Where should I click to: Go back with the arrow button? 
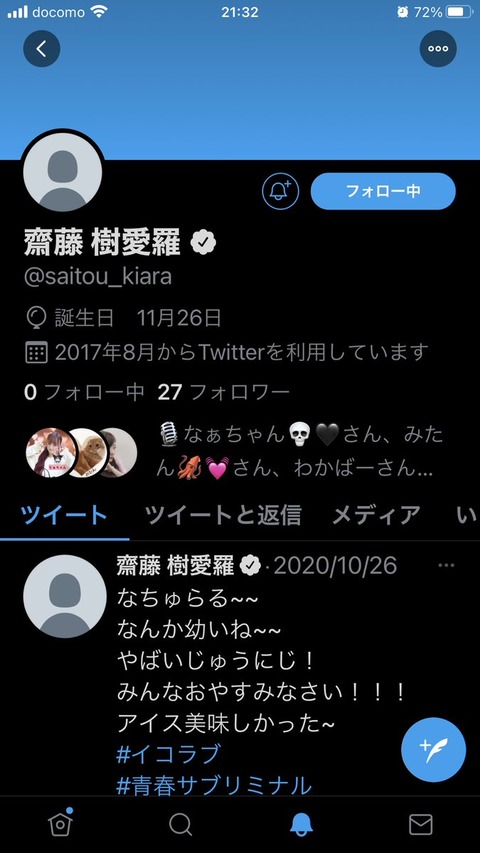pyautogui.click(x=41, y=49)
